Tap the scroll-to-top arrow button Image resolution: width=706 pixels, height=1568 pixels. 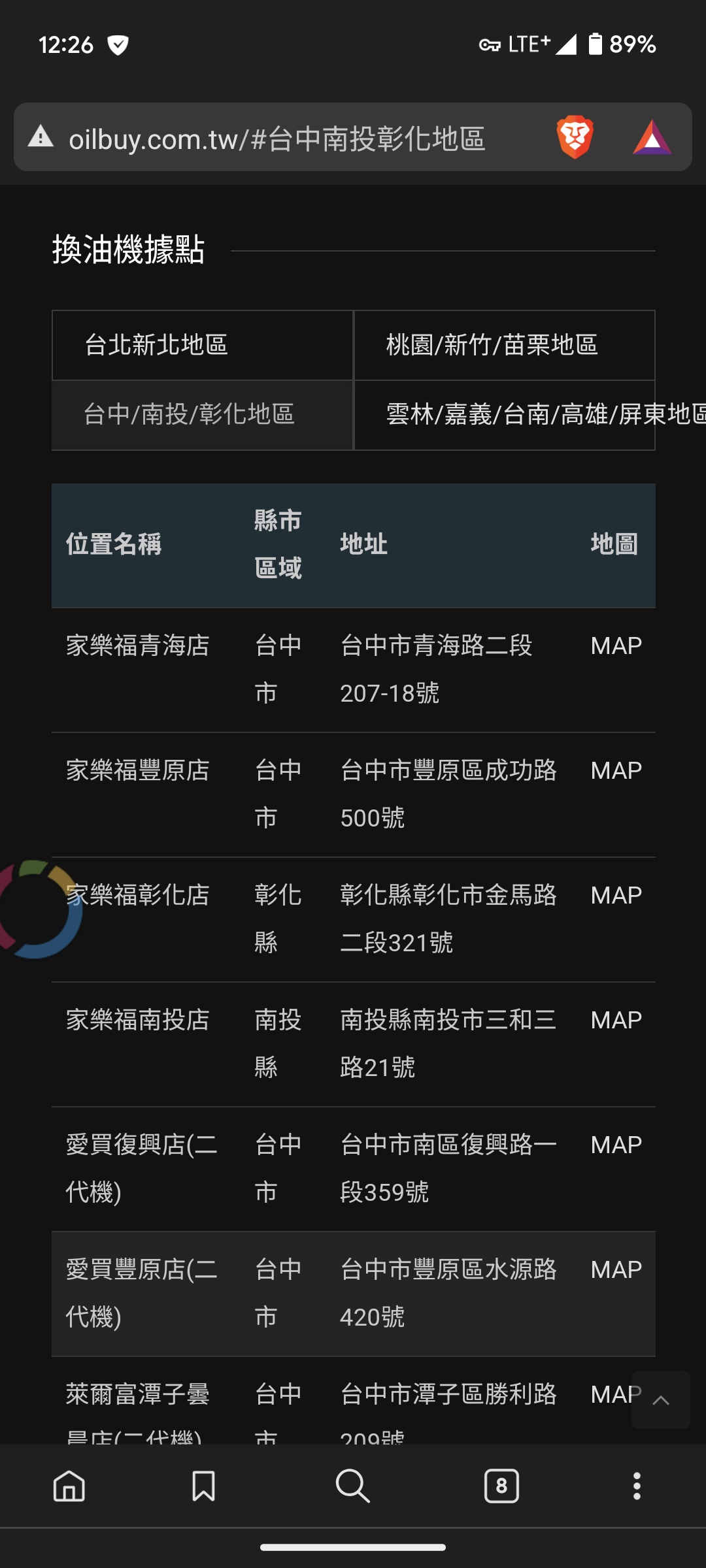pos(661,1399)
